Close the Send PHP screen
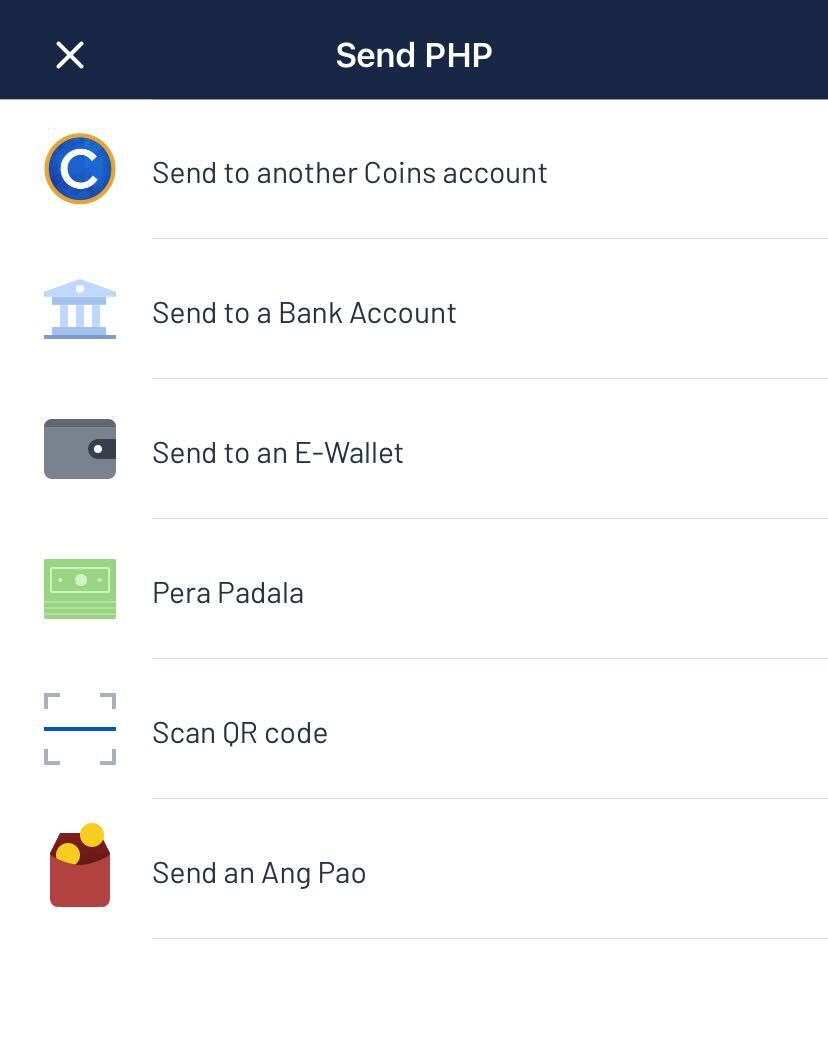Image resolution: width=828 pixels, height=1056 pixels. click(x=69, y=55)
